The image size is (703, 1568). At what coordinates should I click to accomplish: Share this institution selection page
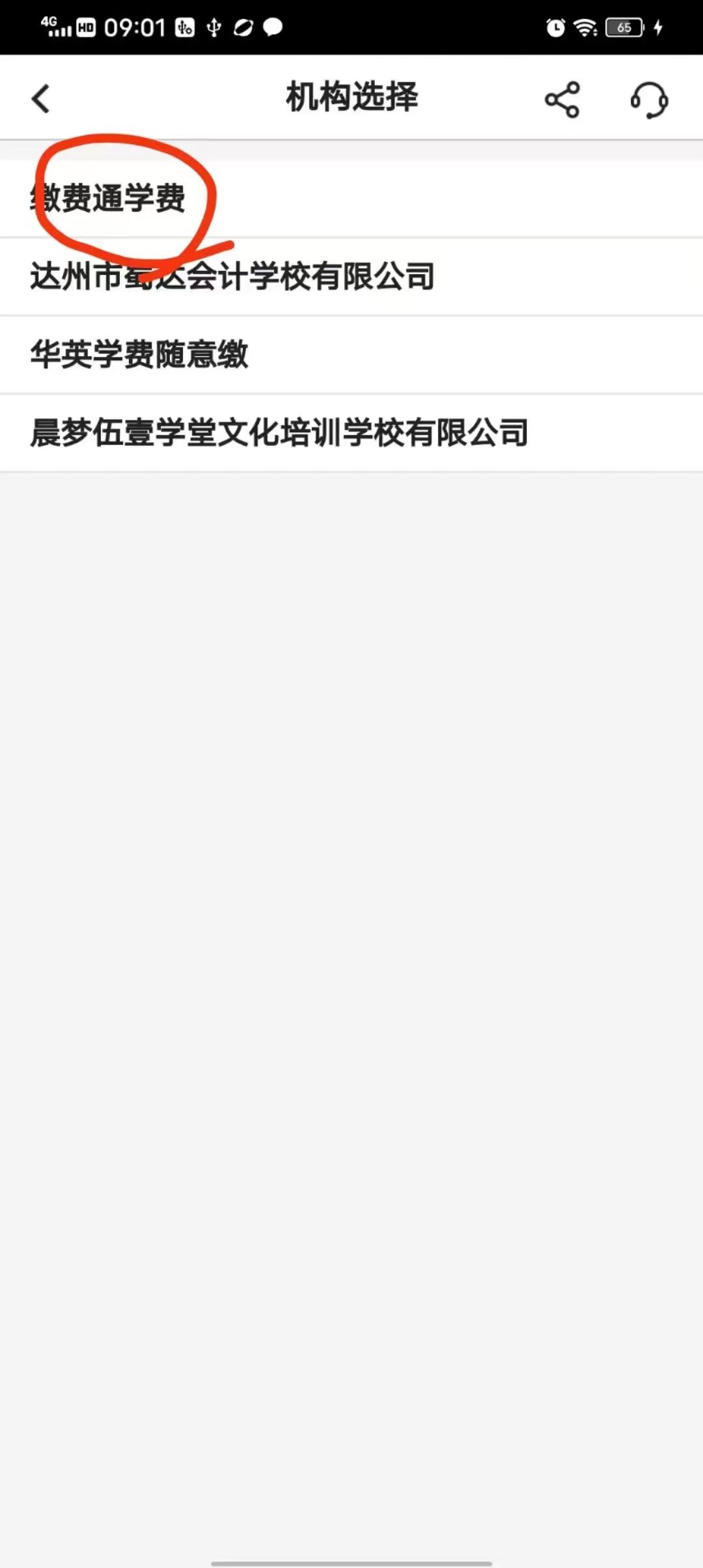562,99
